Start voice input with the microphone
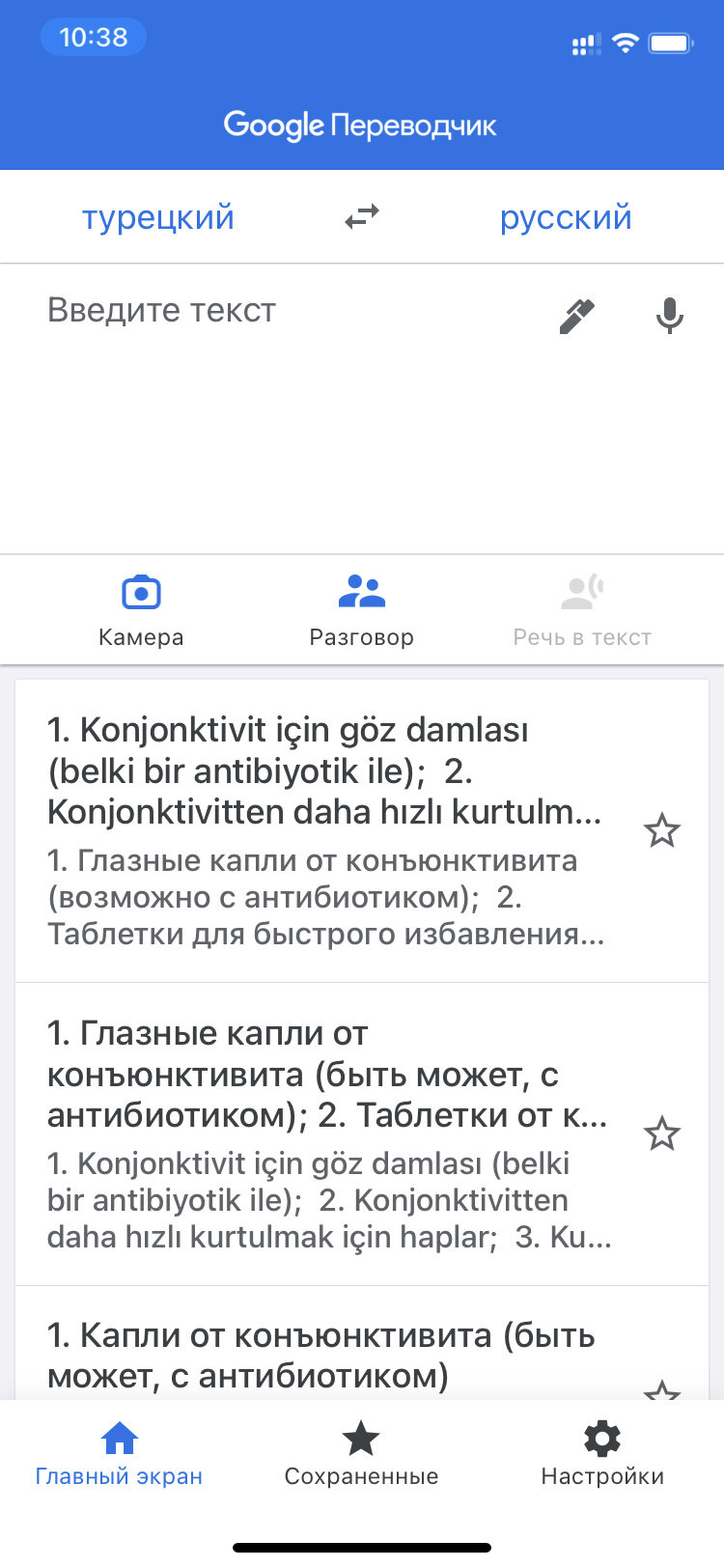The image size is (724, 1568). (669, 316)
